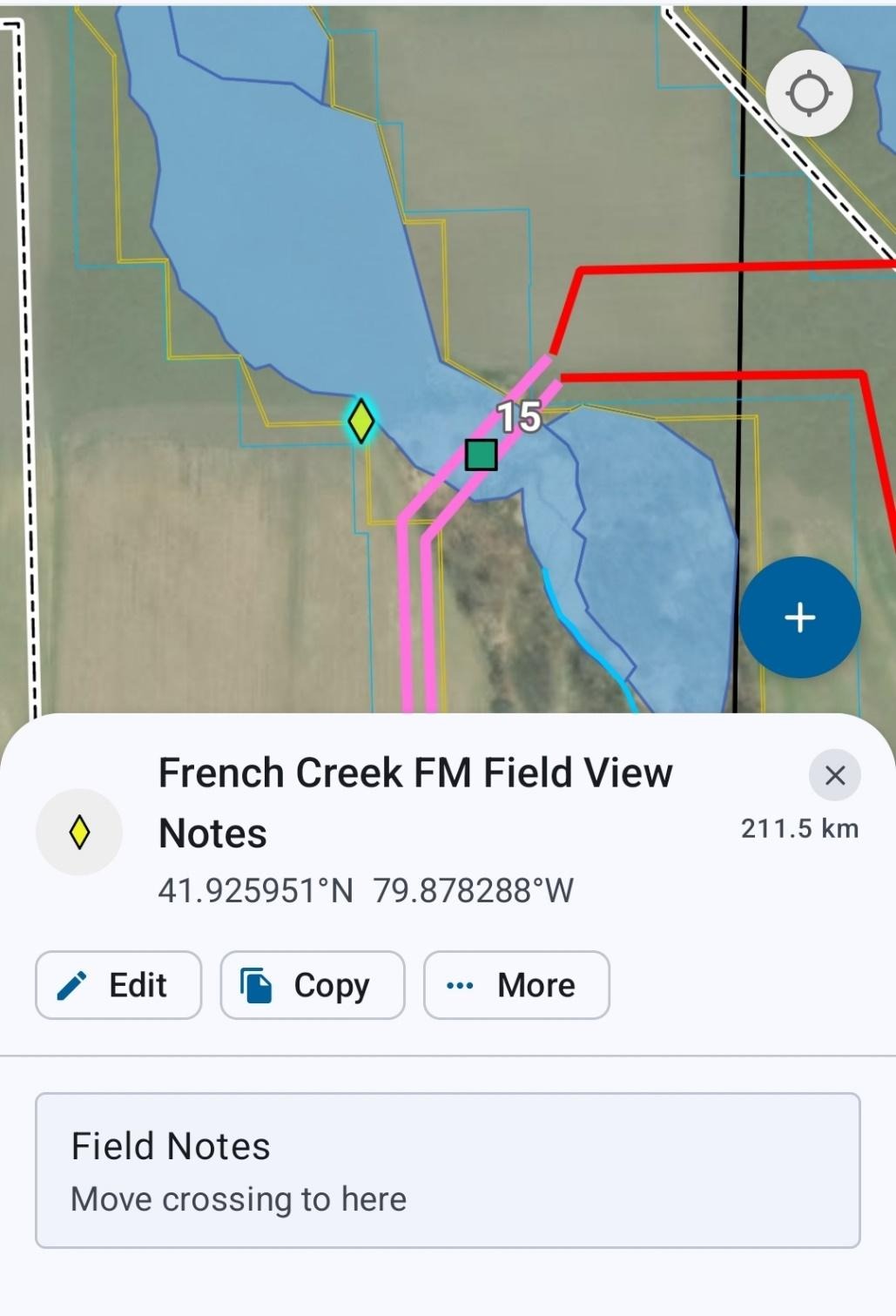Viewport: 896px width, 1316px height.
Task: Center map on my current location
Action: coord(809,93)
